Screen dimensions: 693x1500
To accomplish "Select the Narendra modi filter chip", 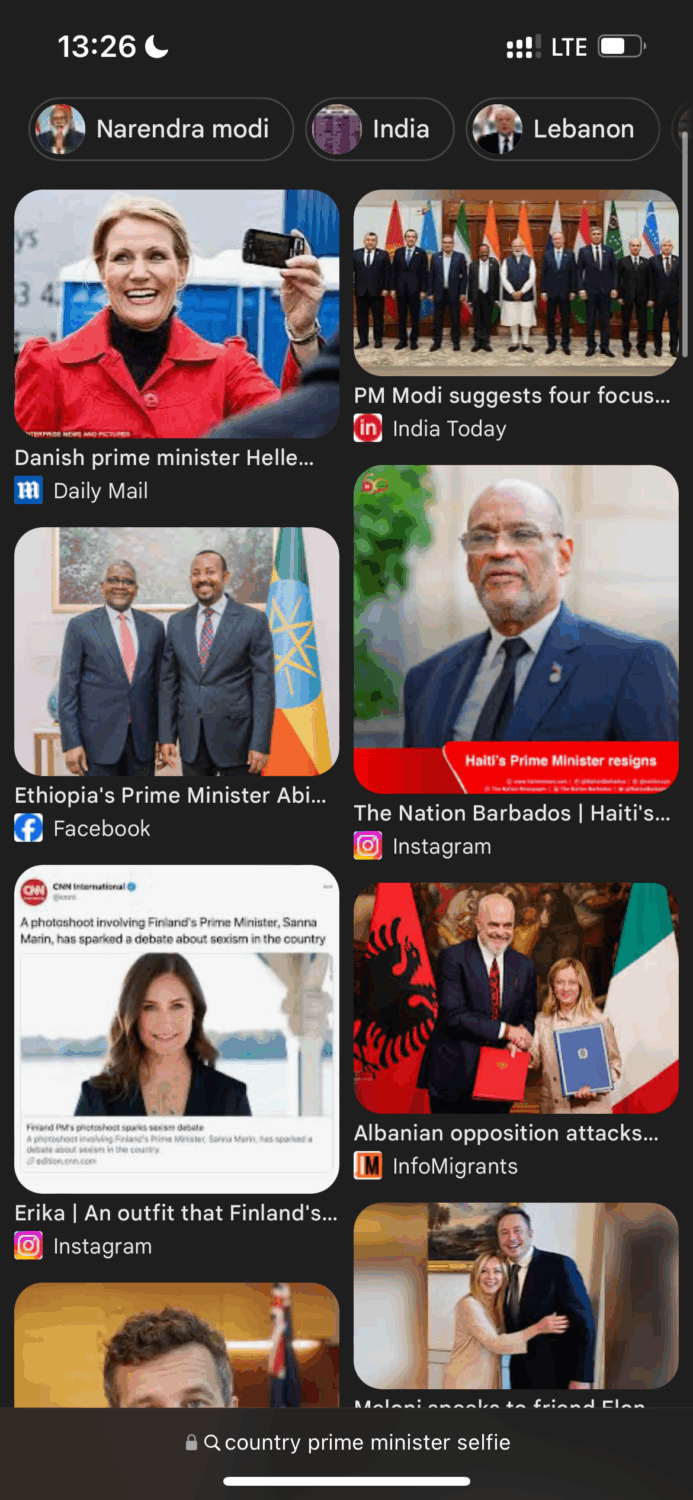I will [160, 129].
